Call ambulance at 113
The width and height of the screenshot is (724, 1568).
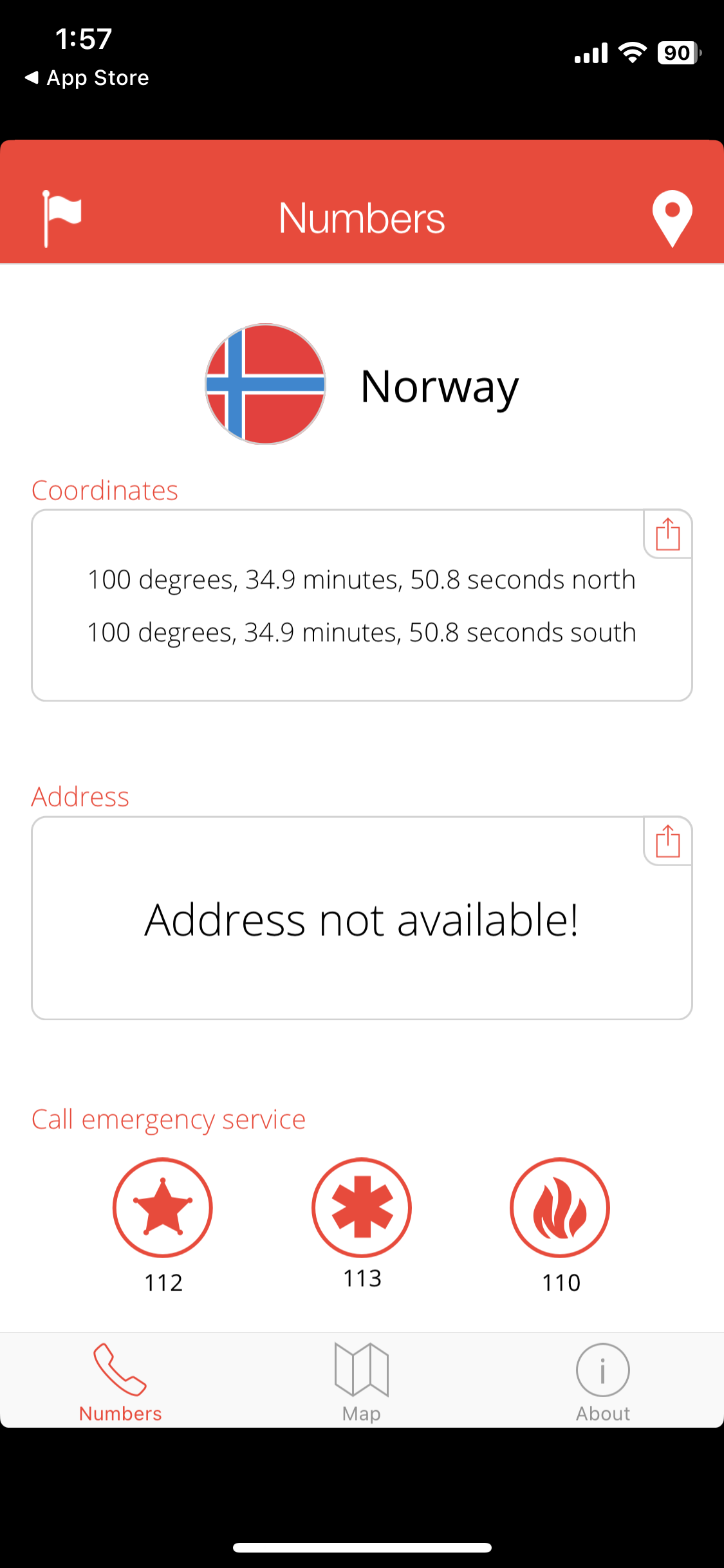362,1208
